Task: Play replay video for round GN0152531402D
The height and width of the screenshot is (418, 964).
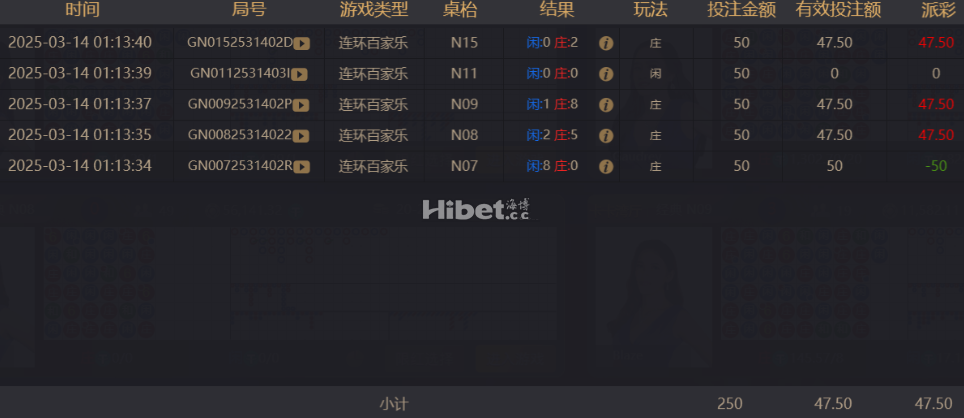Action: pyautogui.click(x=301, y=43)
